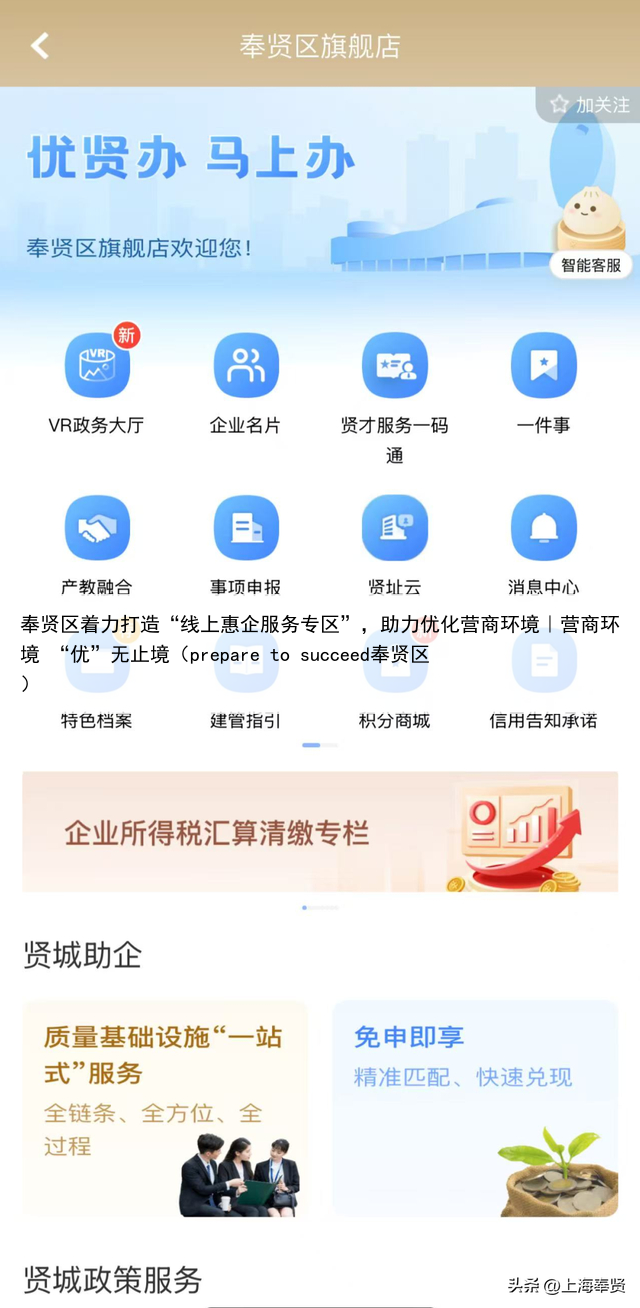Open 产教融合
This screenshot has height=1308, width=640.
point(97,528)
